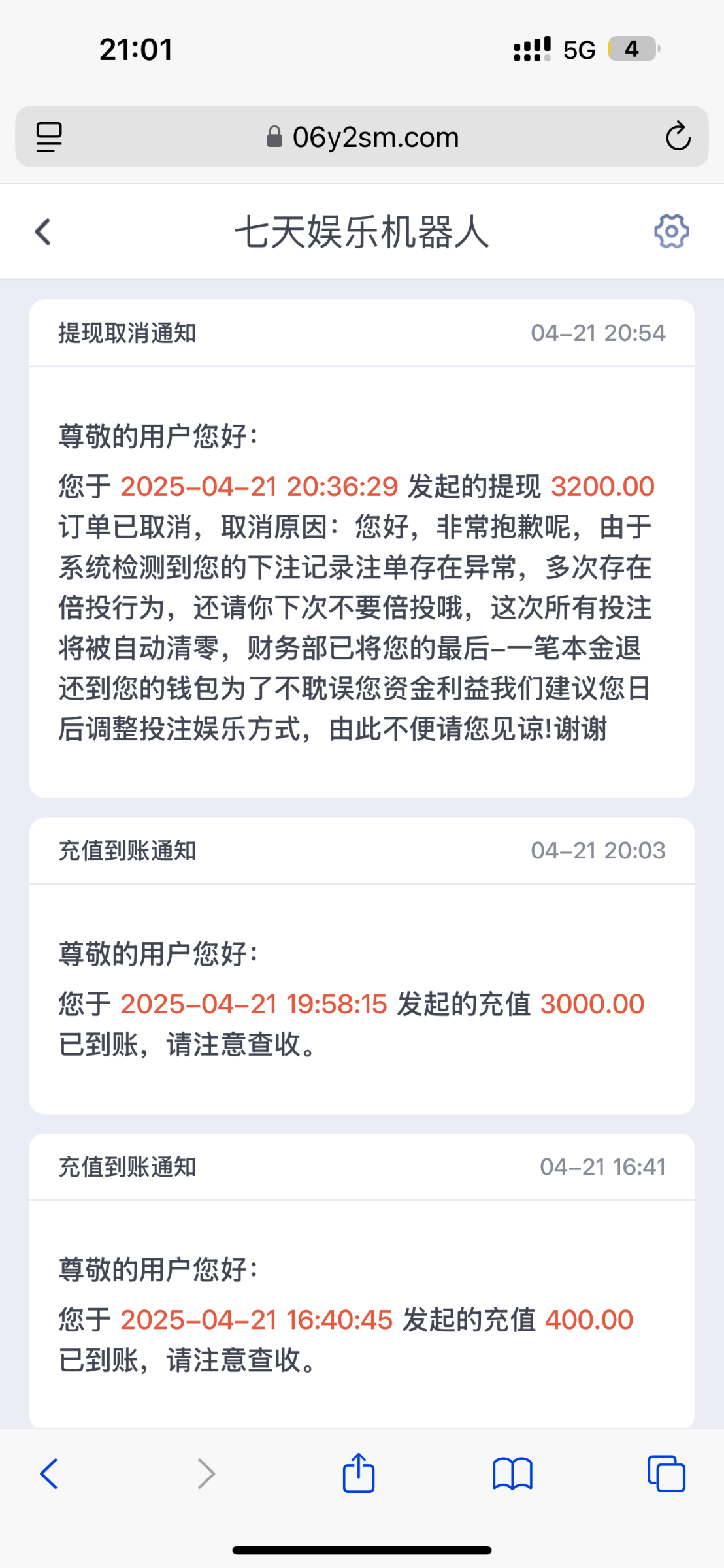Navigate back with Safari's back arrow
The width and height of the screenshot is (724, 1568).
[x=50, y=1474]
